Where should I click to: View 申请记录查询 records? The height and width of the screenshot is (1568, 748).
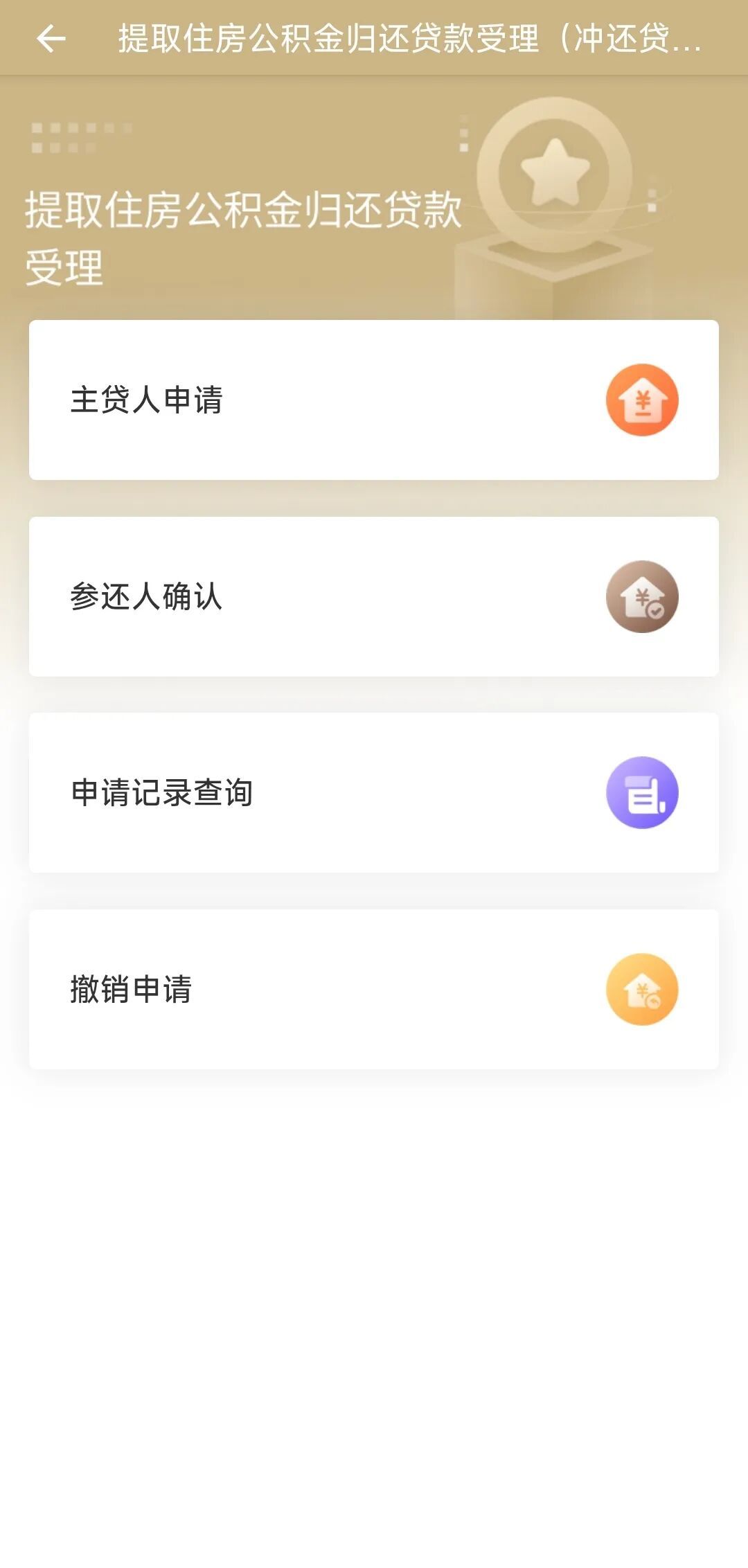[x=373, y=792]
